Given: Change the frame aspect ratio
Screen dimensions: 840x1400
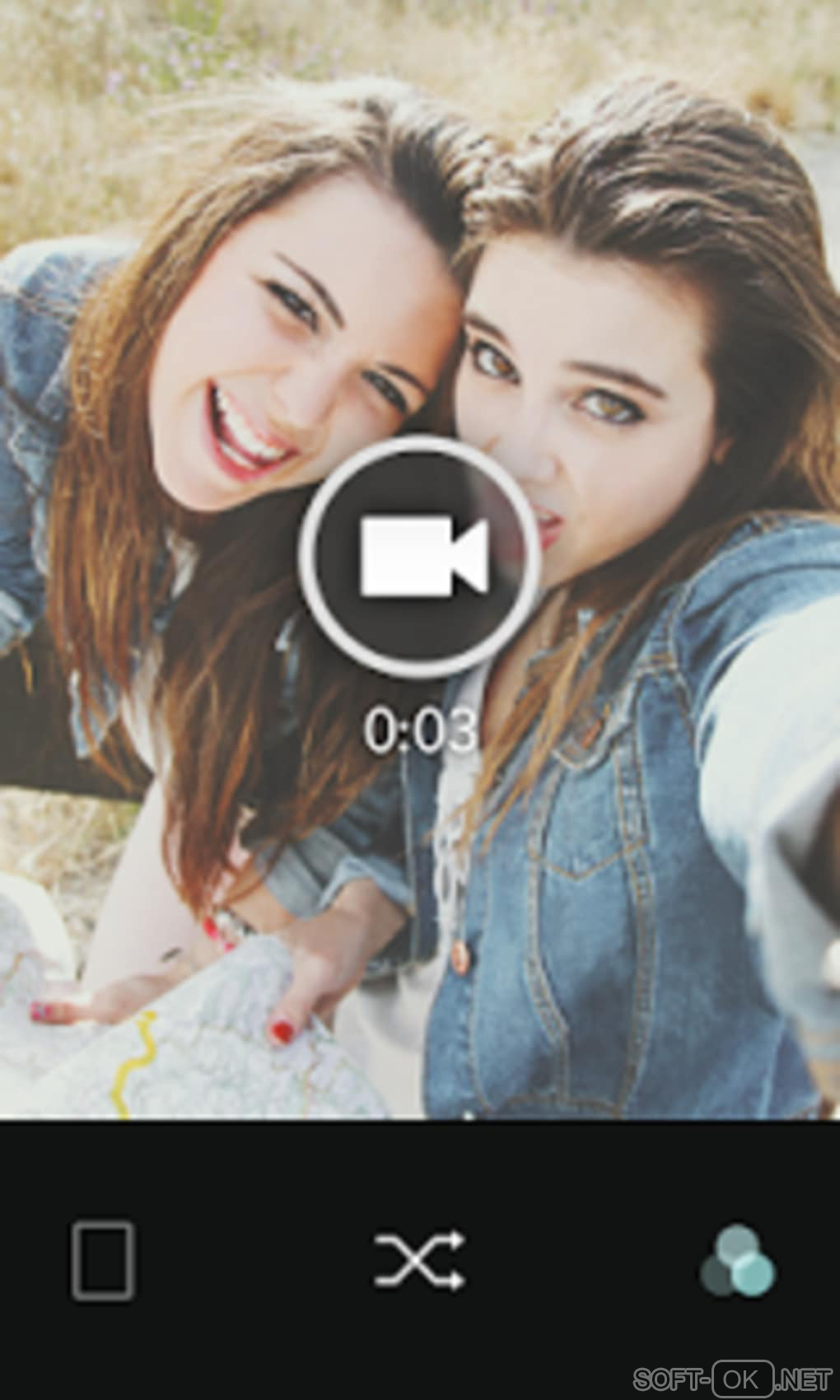Looking at the screenshot, I should pyautogui.click(x=103, y=1261).
